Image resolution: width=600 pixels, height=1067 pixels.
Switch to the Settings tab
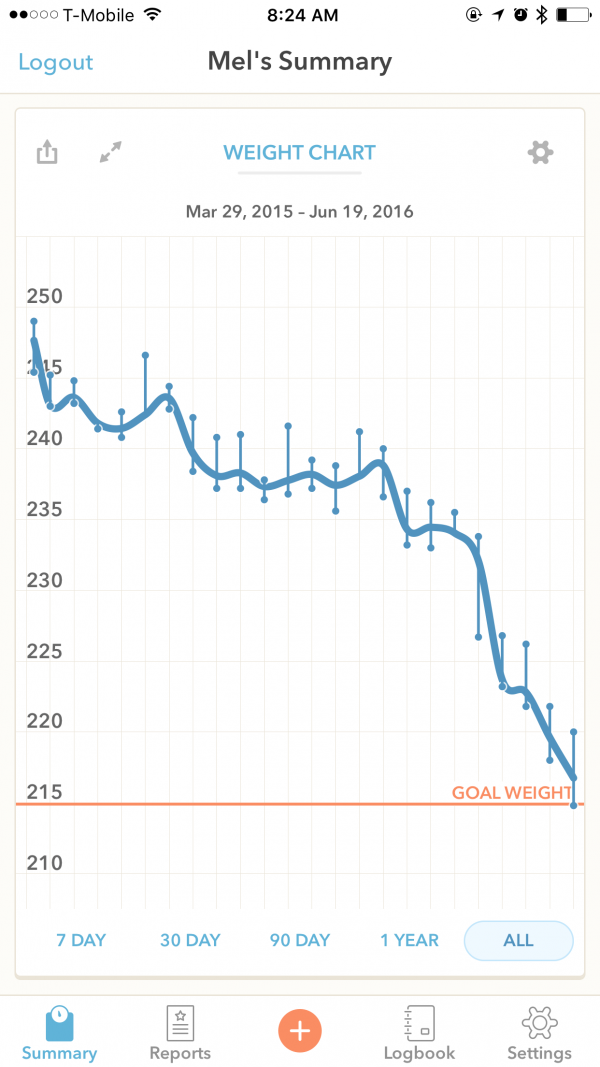pos(539,1032)
